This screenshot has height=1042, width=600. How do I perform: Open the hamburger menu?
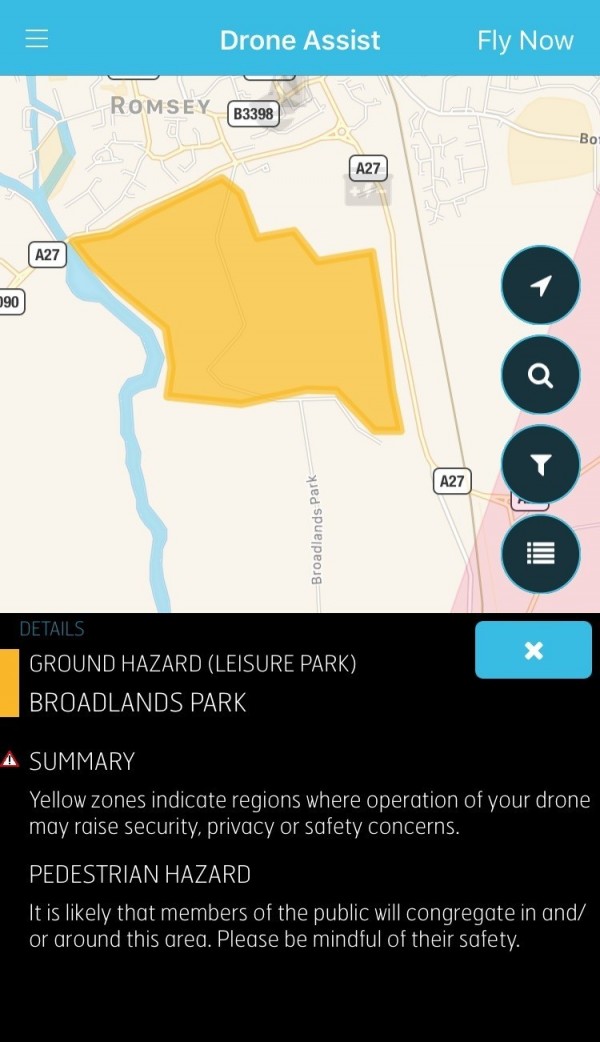click(37, 39)
